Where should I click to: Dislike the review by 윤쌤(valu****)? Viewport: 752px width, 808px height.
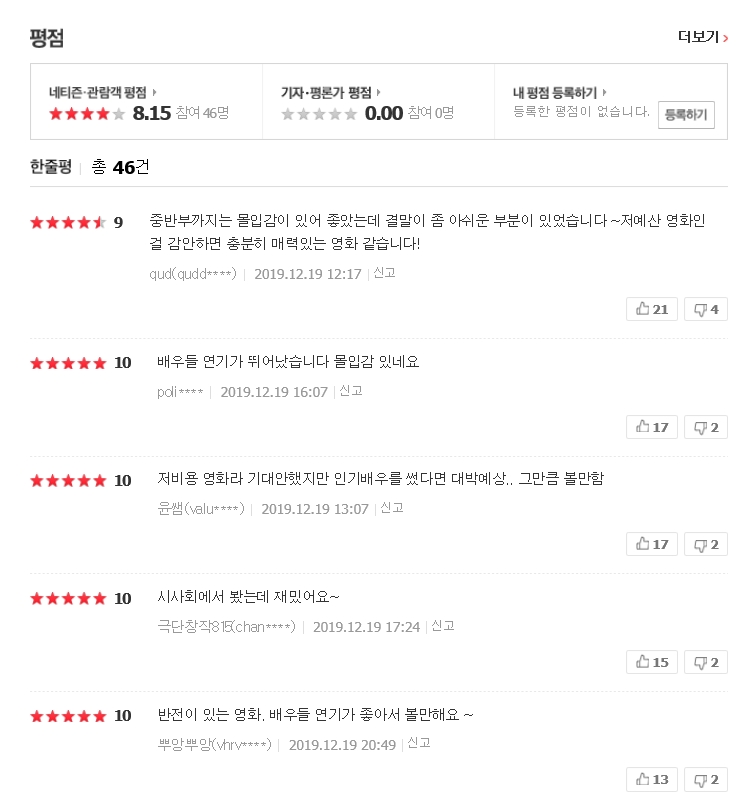click(706, 544)
